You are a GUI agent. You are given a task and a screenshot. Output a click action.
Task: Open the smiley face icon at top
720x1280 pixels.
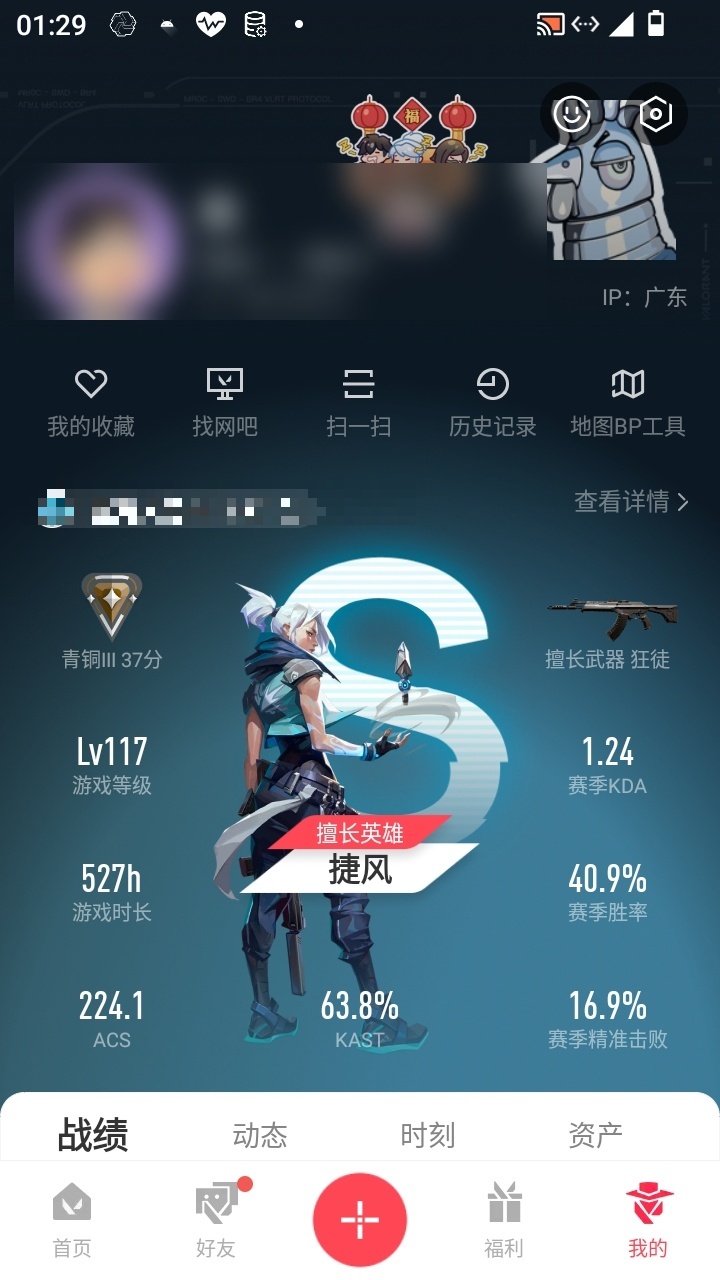[x=572, y=114]
